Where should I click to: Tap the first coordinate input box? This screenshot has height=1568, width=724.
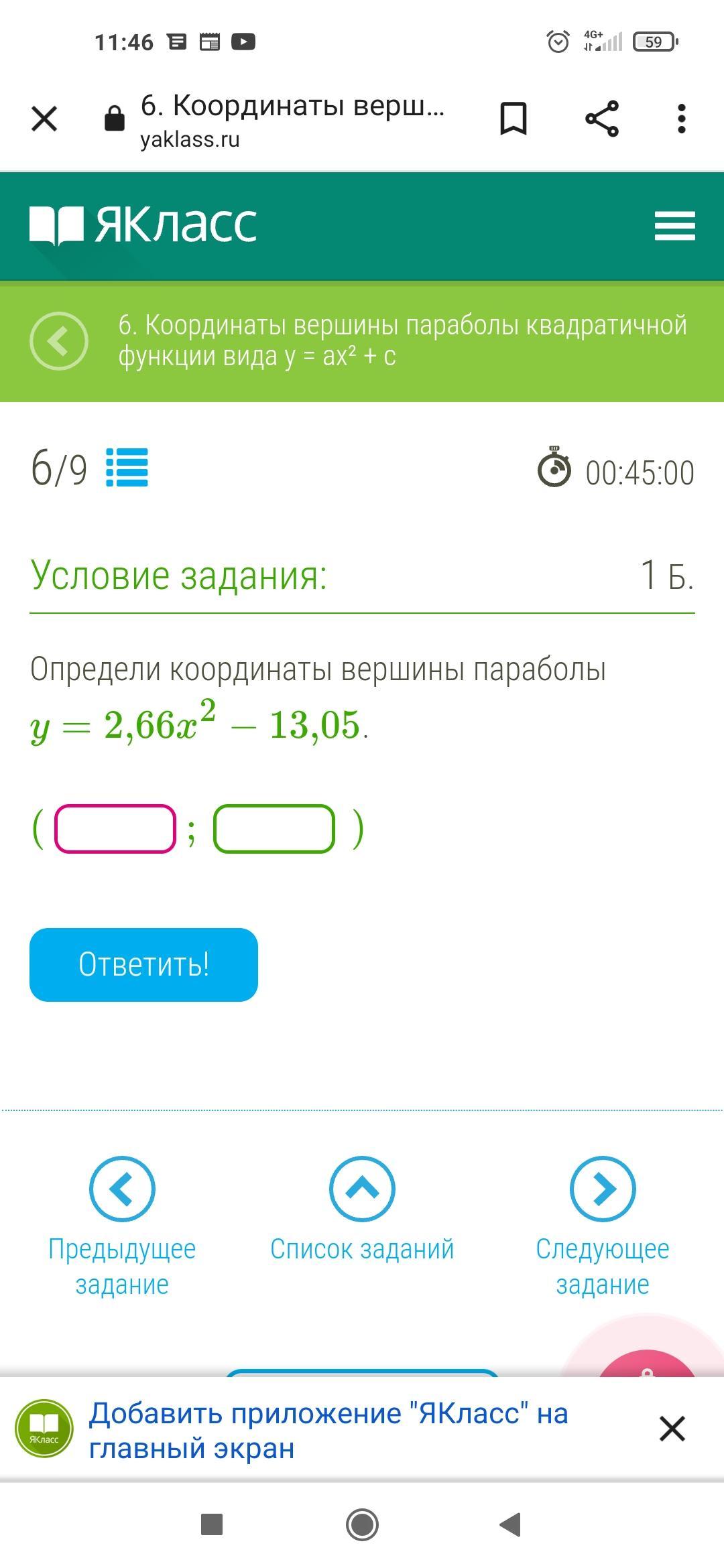pos(115,829)
